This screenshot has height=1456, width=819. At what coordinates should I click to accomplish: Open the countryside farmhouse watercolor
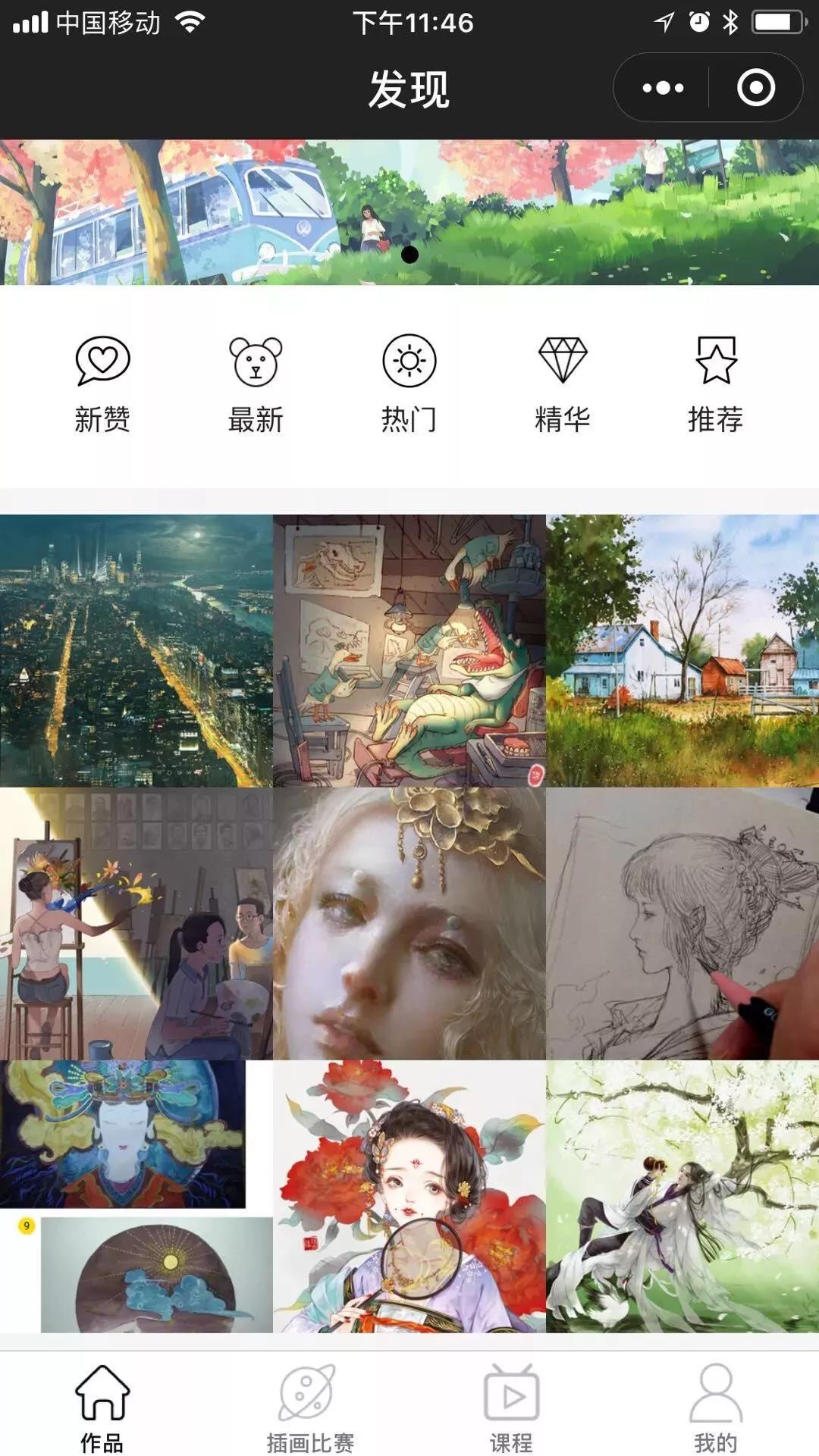682,650
